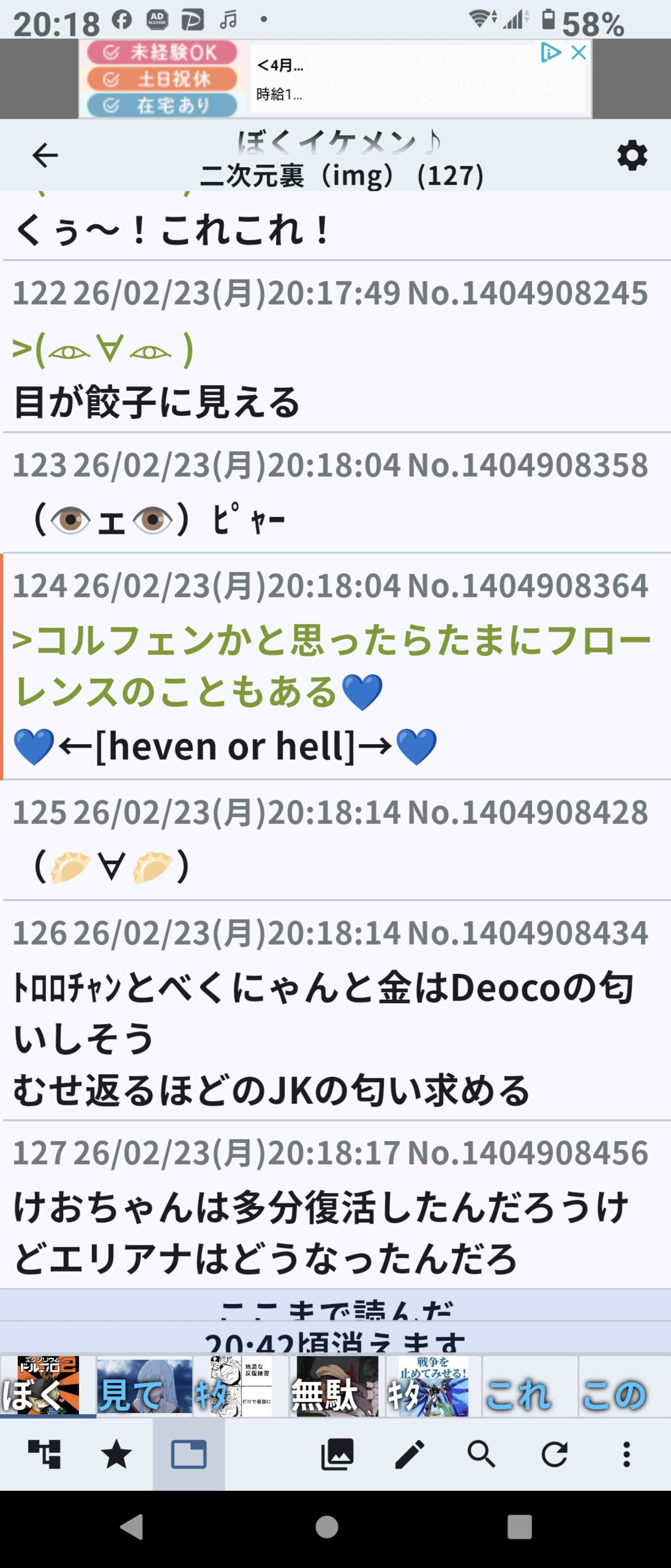671x1568 pixels.
Task: Go back using the arrow icon
Action: click(x=44, y=156)
